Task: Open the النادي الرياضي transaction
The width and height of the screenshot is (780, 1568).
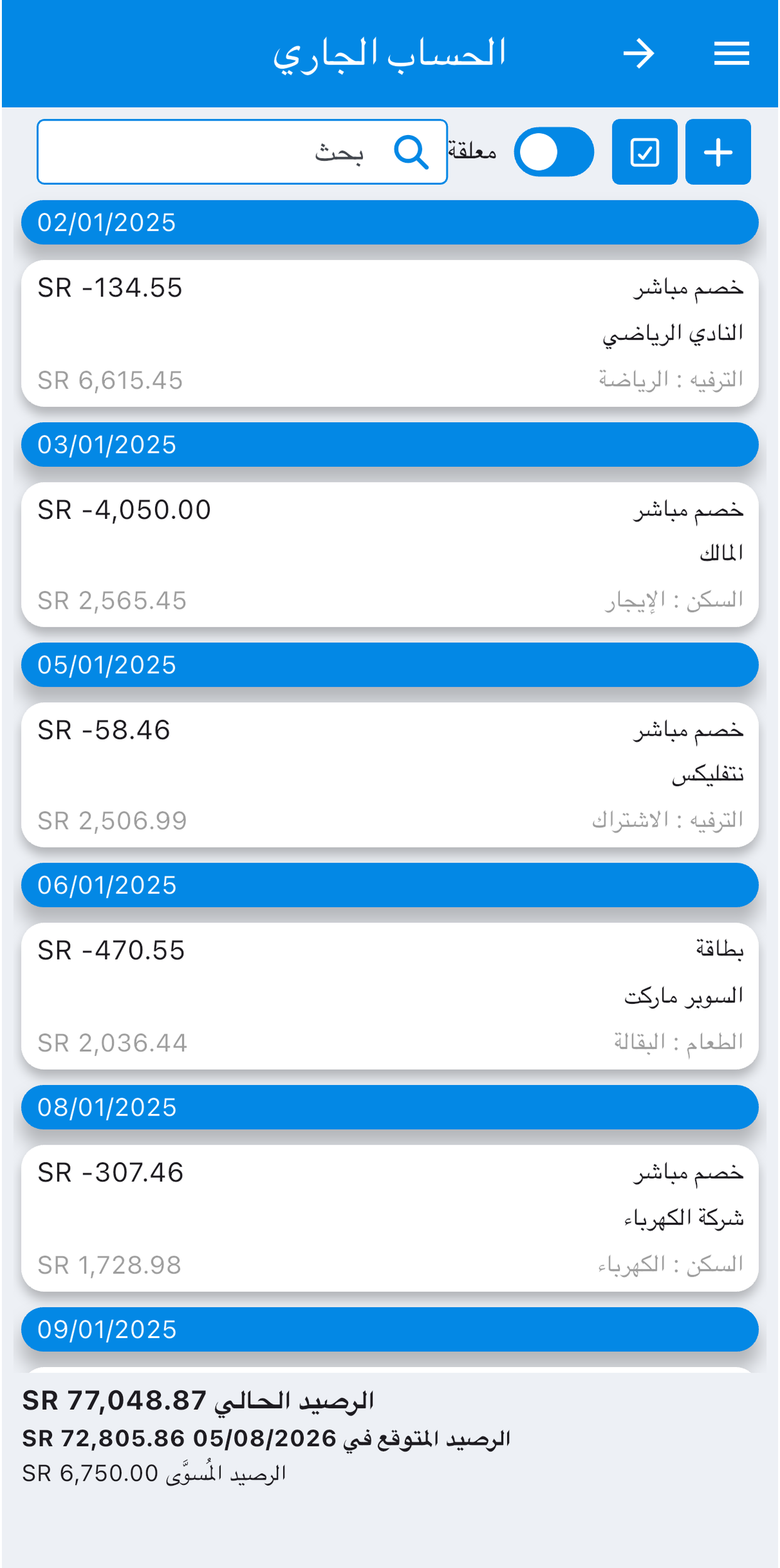Action: pyautogui.click(x=389, y=334)
